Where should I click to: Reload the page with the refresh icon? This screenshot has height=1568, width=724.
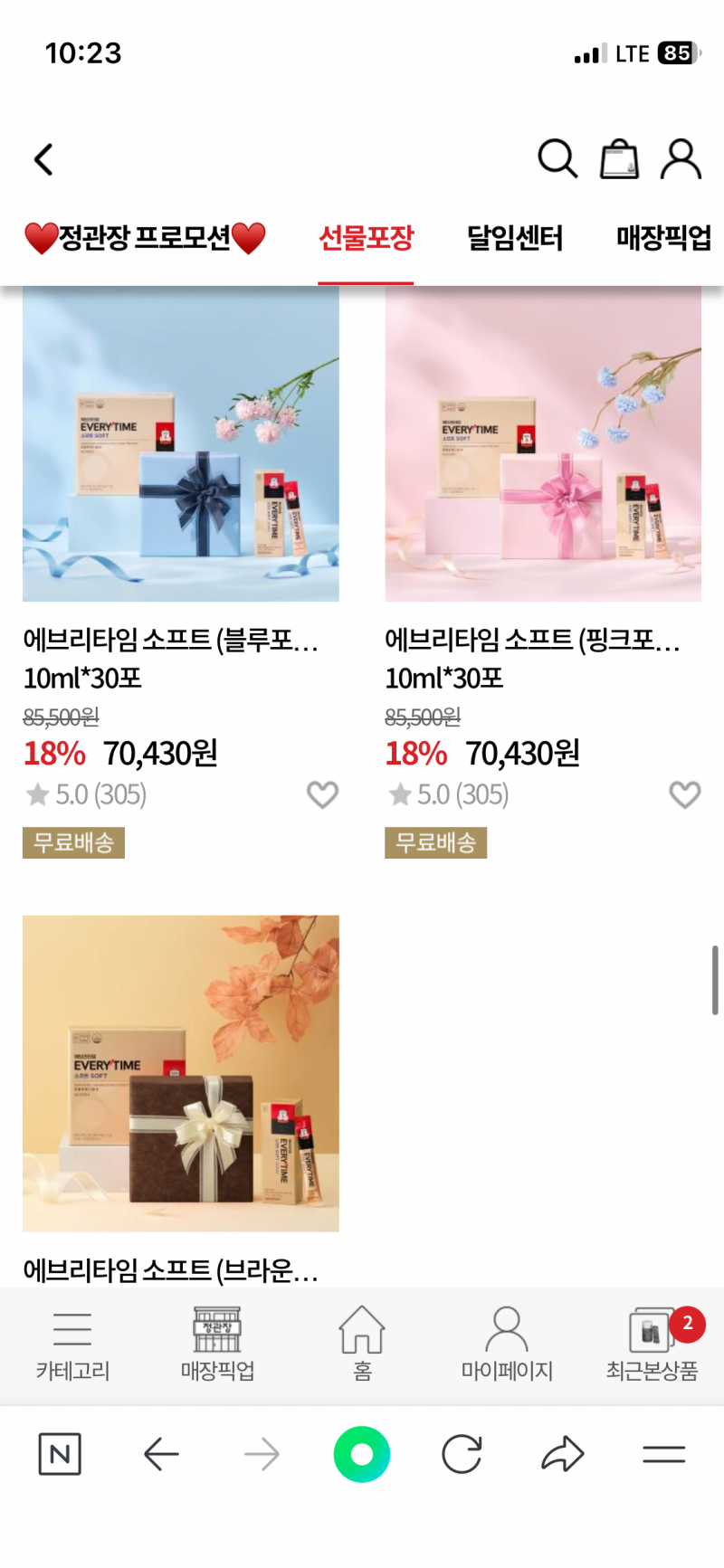coord(462,1454)
